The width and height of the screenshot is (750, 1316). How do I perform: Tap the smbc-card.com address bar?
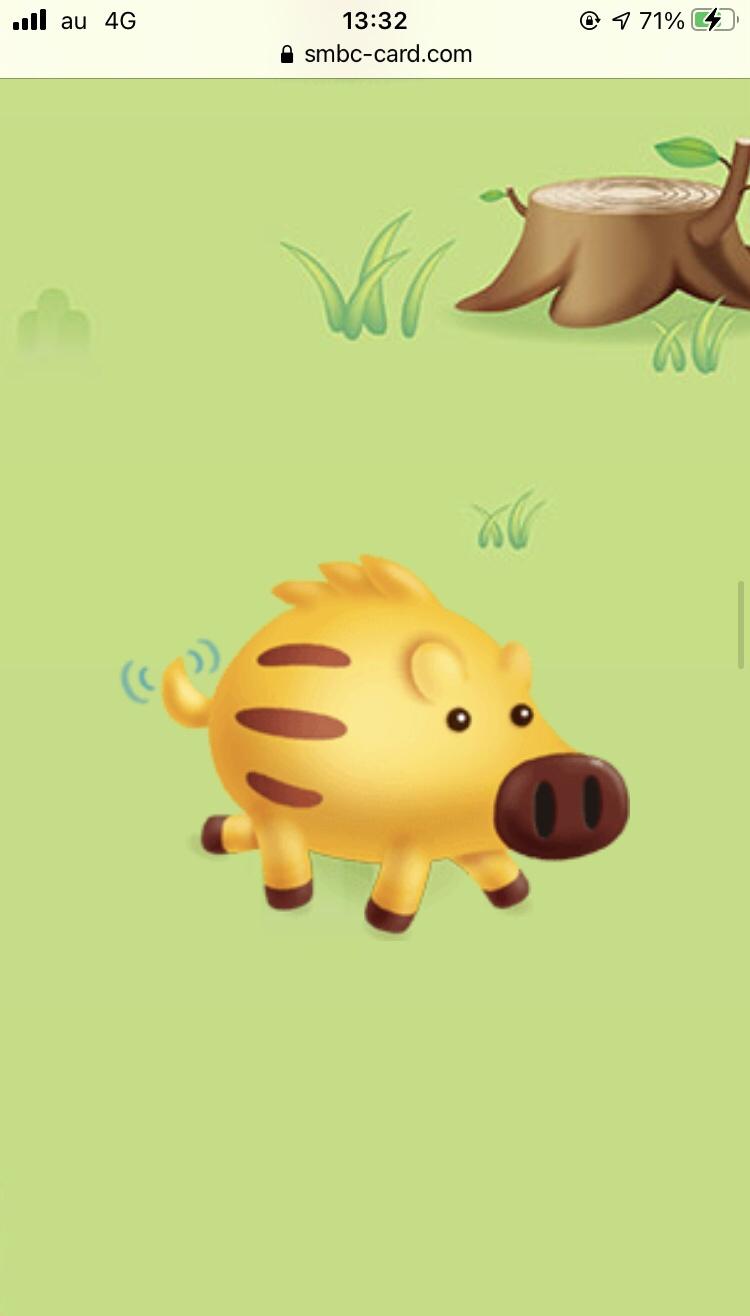376,54
